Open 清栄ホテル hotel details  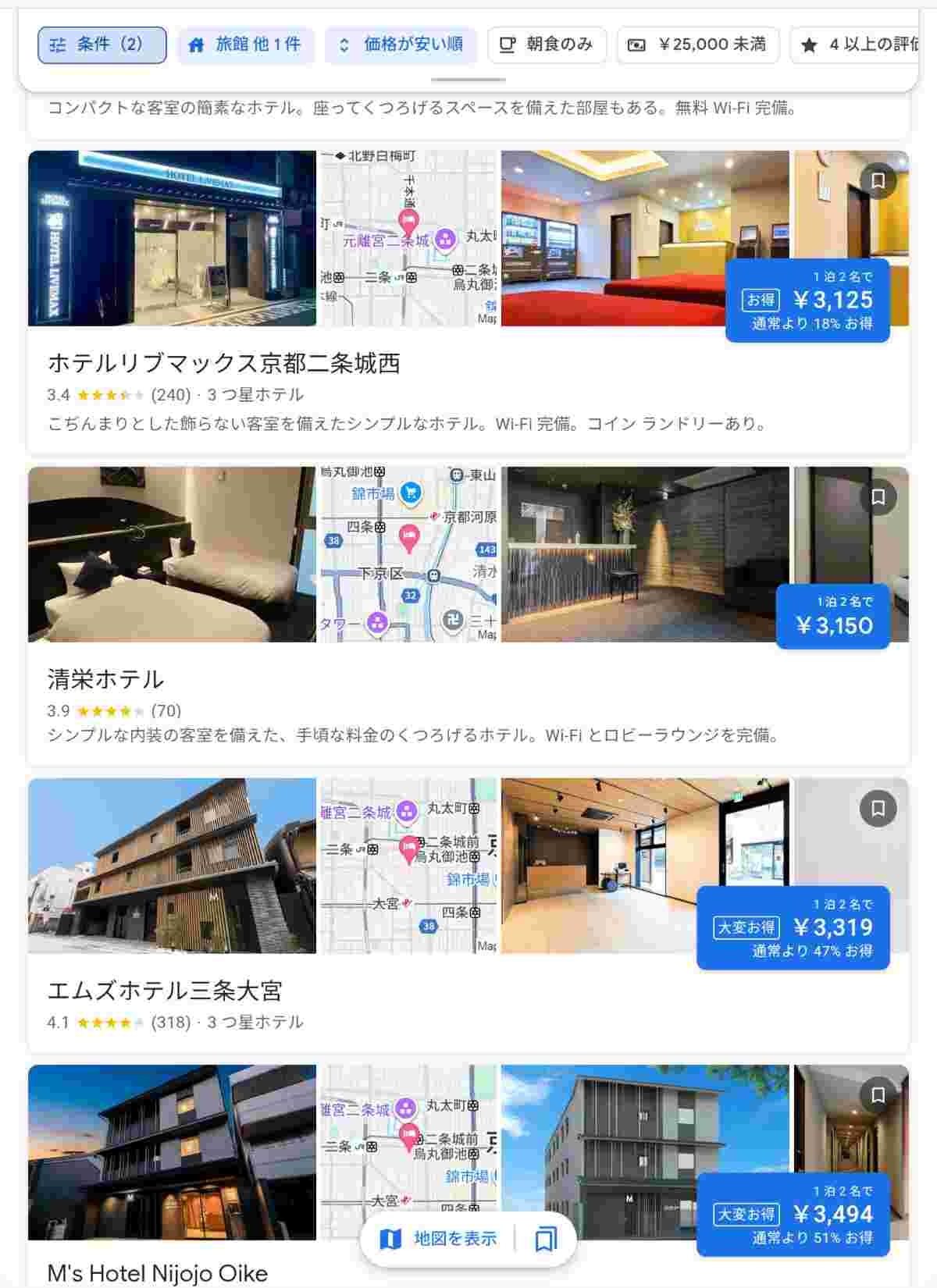point(105,679)
